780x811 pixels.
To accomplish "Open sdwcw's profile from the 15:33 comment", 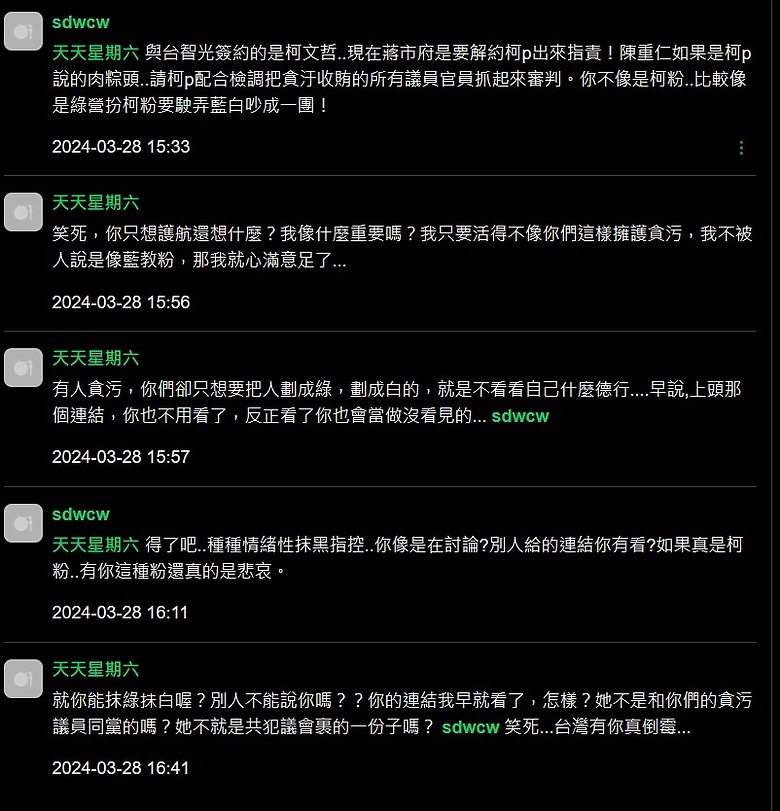I will click(81, 22).
